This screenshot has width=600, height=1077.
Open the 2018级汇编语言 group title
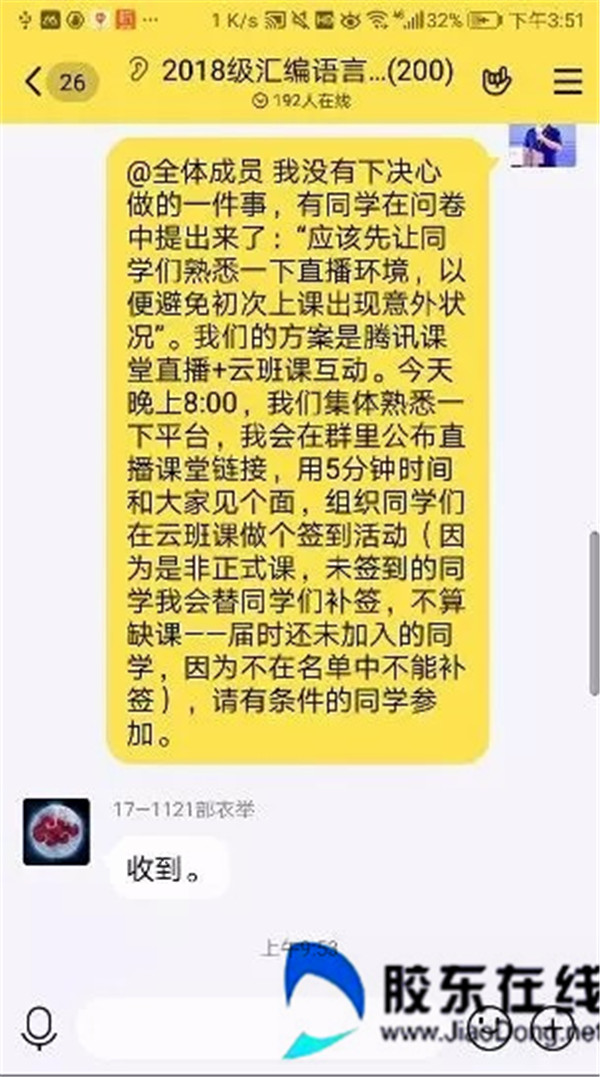click(300, 71)
